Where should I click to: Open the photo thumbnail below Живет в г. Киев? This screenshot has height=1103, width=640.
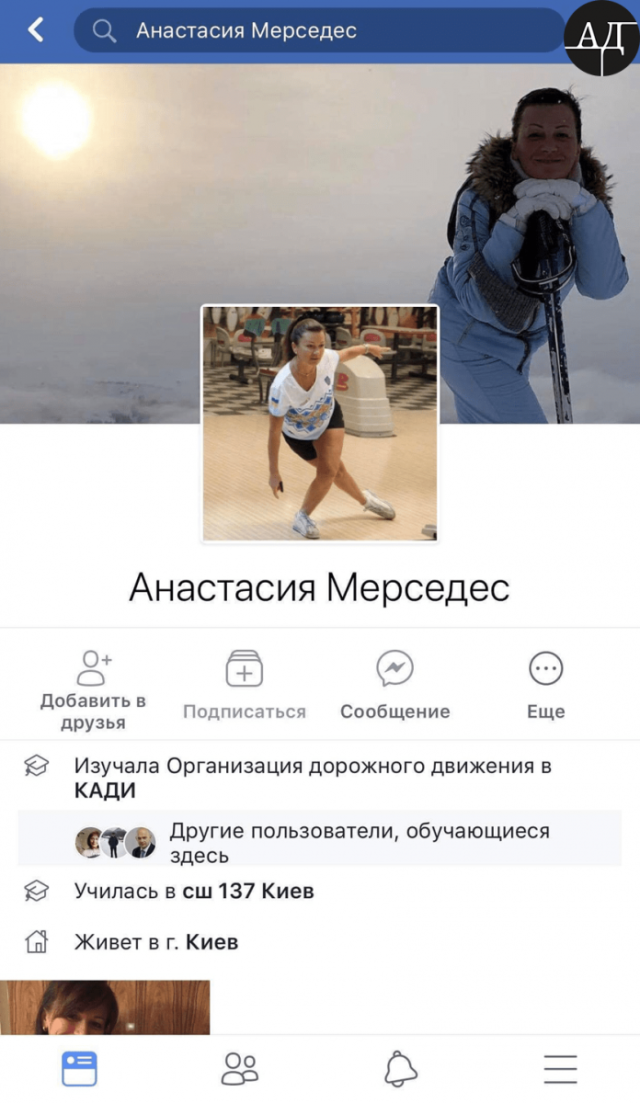[x=105, y=1006]
